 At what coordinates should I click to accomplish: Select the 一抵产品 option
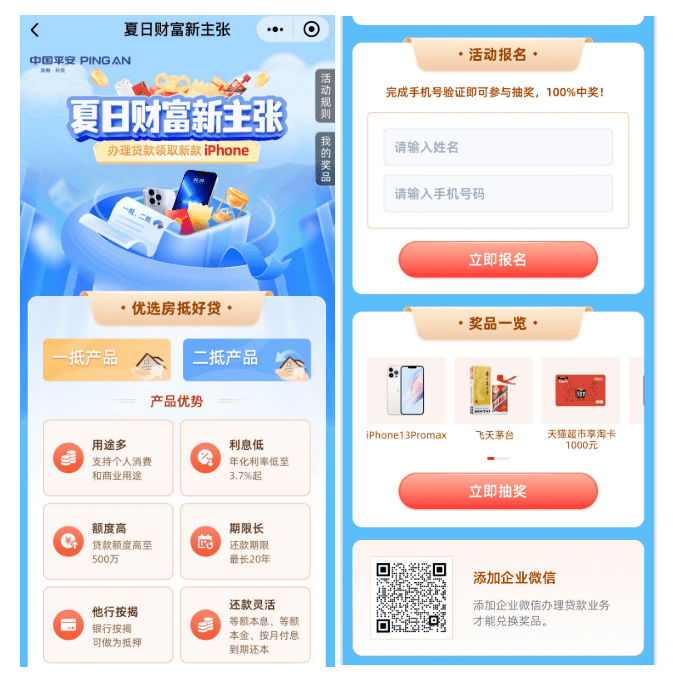click(x=106, y=359)
